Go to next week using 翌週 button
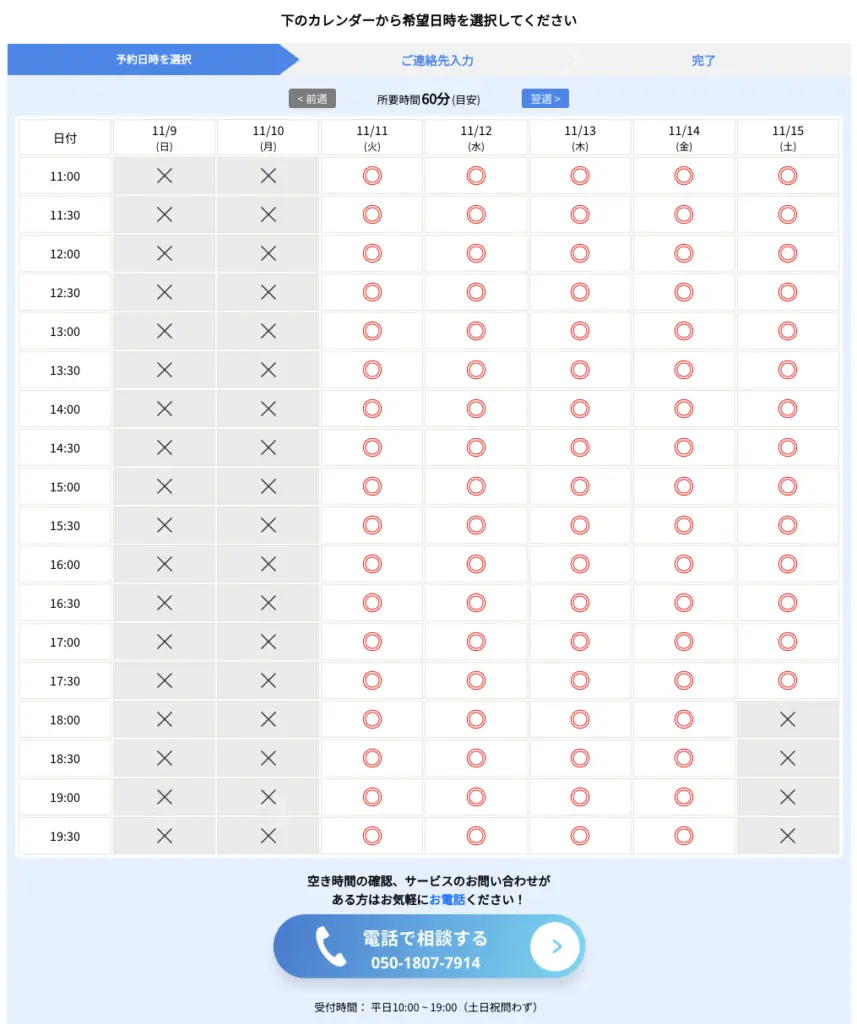857x1024 pixels. 545,98
